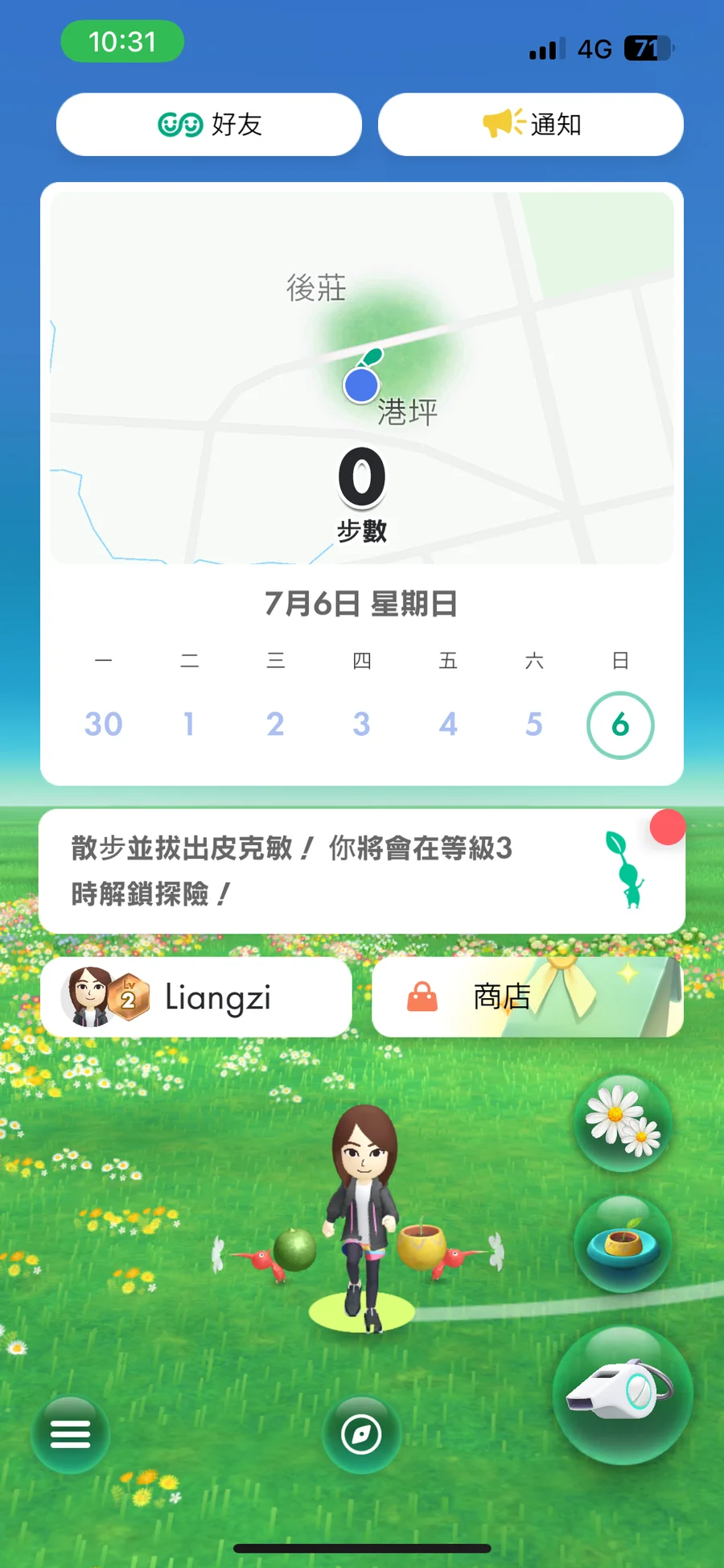Select day 1 in the week calendar

point(189,724)
